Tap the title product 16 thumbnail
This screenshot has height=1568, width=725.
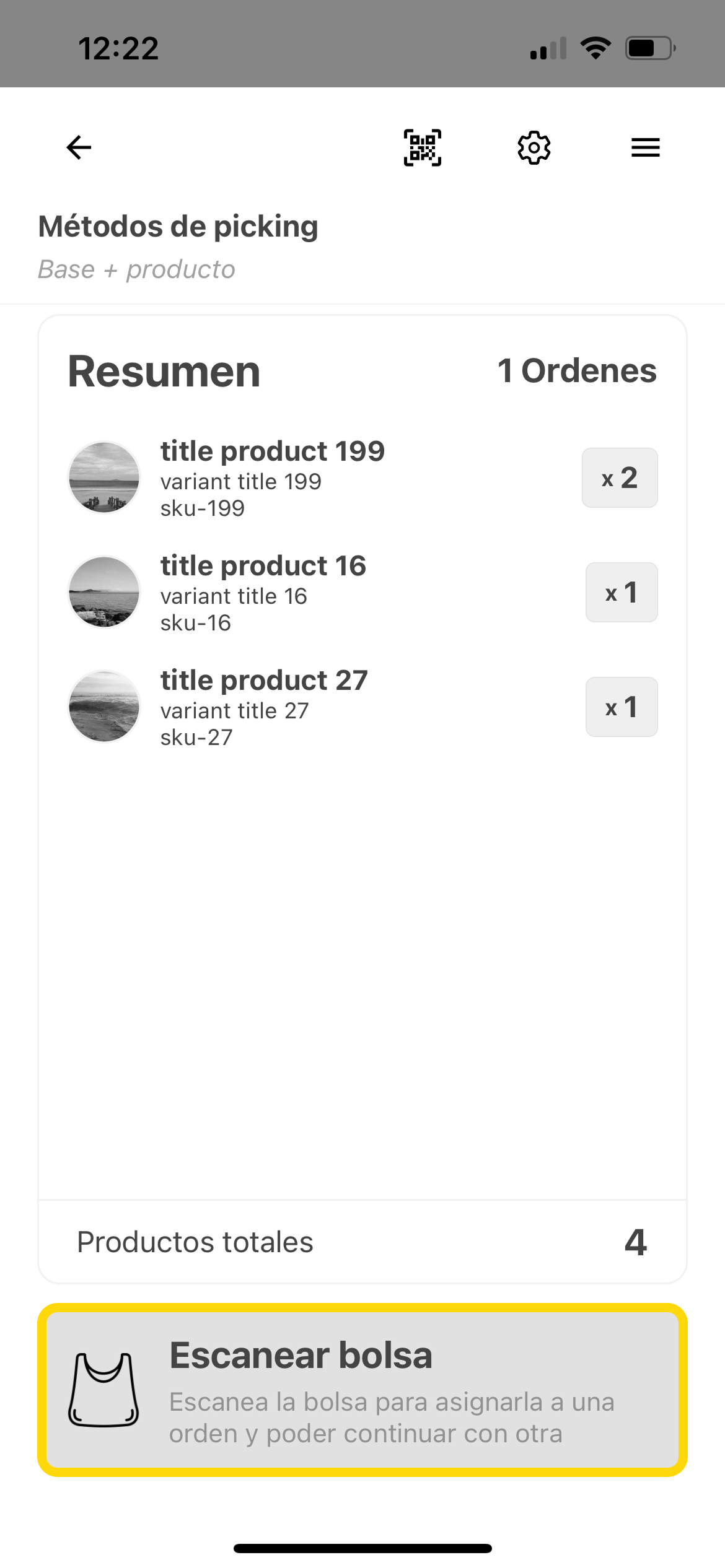103,592
